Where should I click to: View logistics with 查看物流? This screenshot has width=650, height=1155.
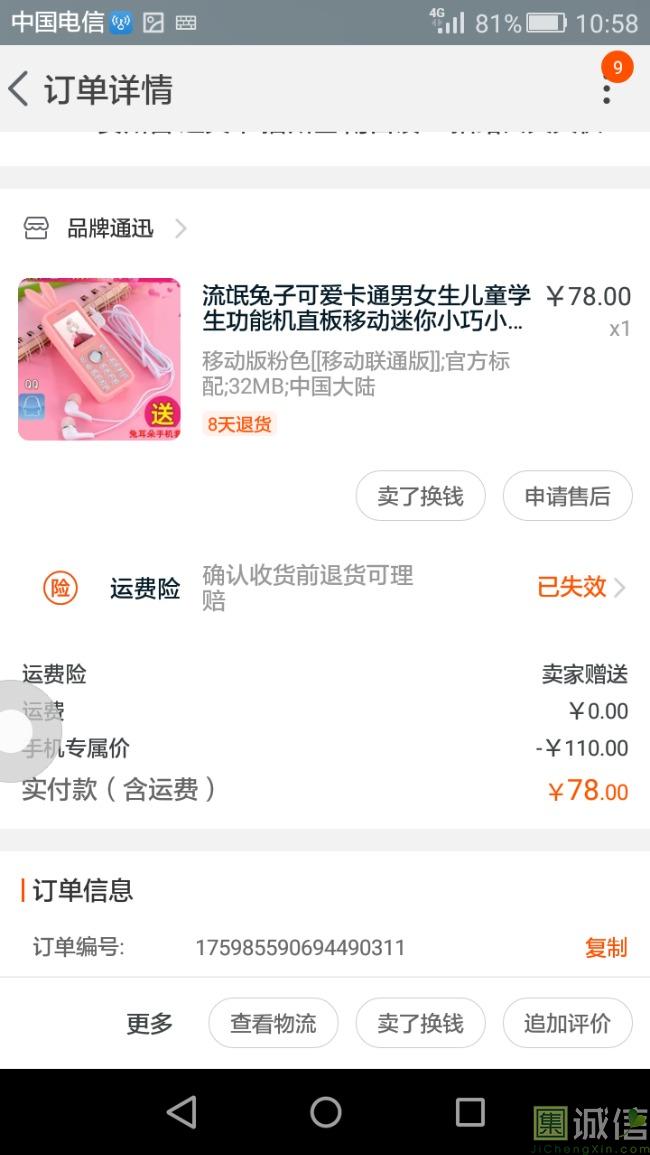(273, 1023)
